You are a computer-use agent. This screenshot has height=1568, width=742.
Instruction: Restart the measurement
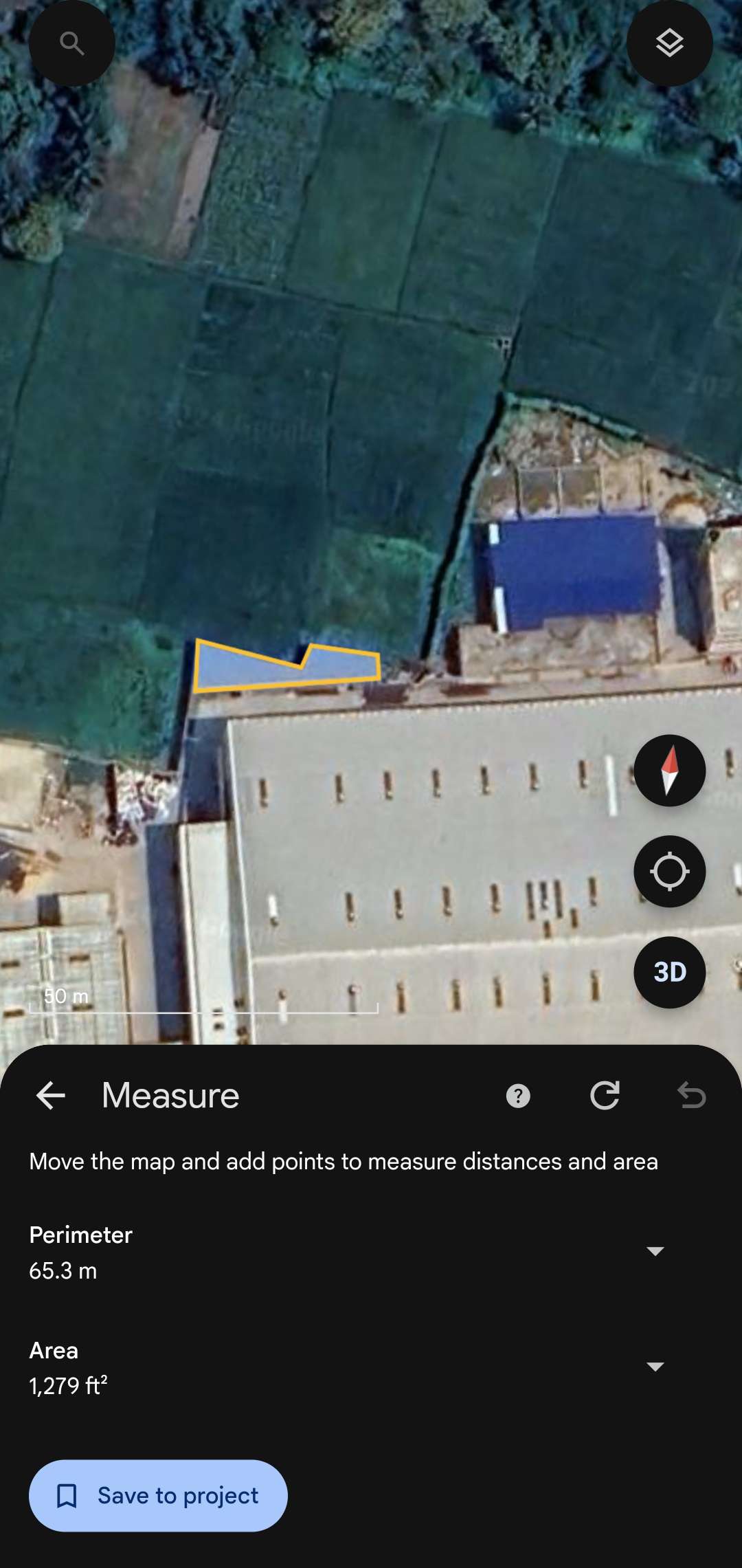pos(605,1096)
